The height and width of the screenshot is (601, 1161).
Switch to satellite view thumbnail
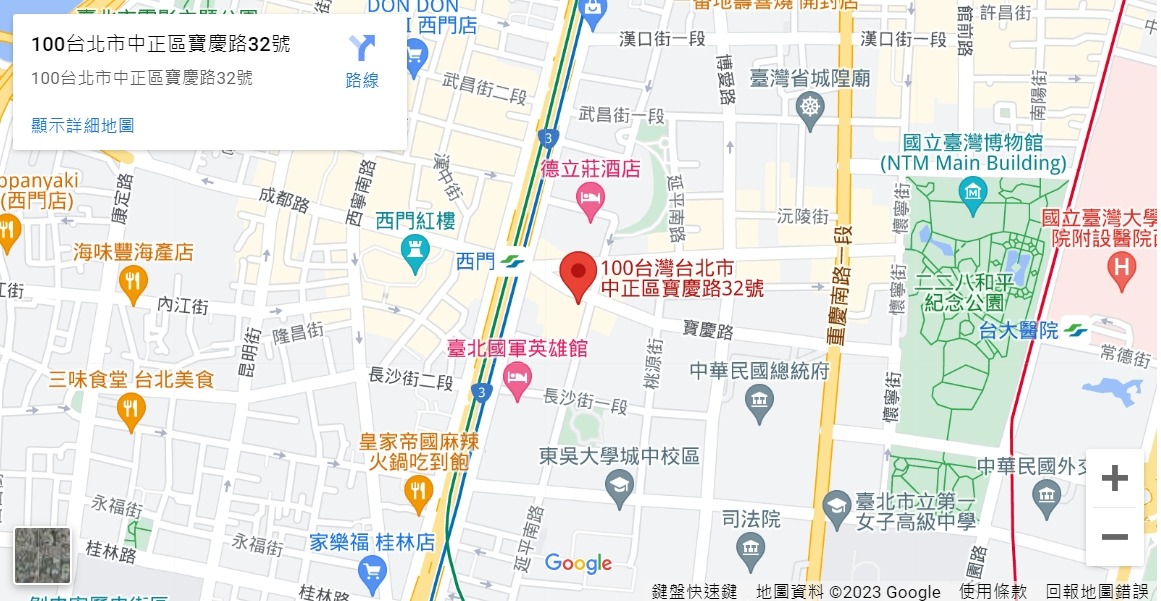[x=42, y=556]
